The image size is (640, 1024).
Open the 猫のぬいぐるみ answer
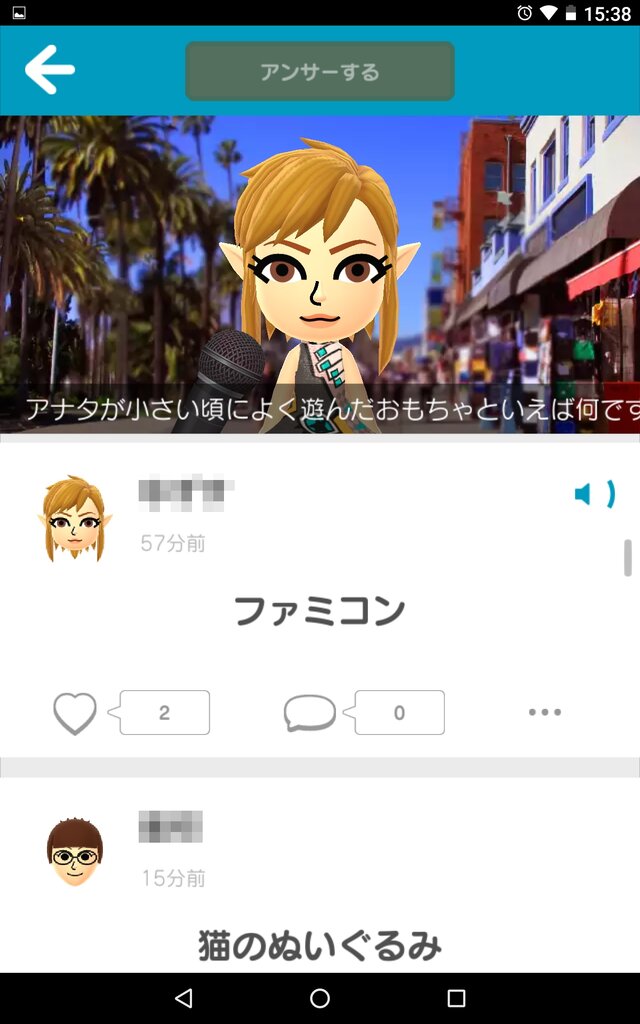click(320, 945)
